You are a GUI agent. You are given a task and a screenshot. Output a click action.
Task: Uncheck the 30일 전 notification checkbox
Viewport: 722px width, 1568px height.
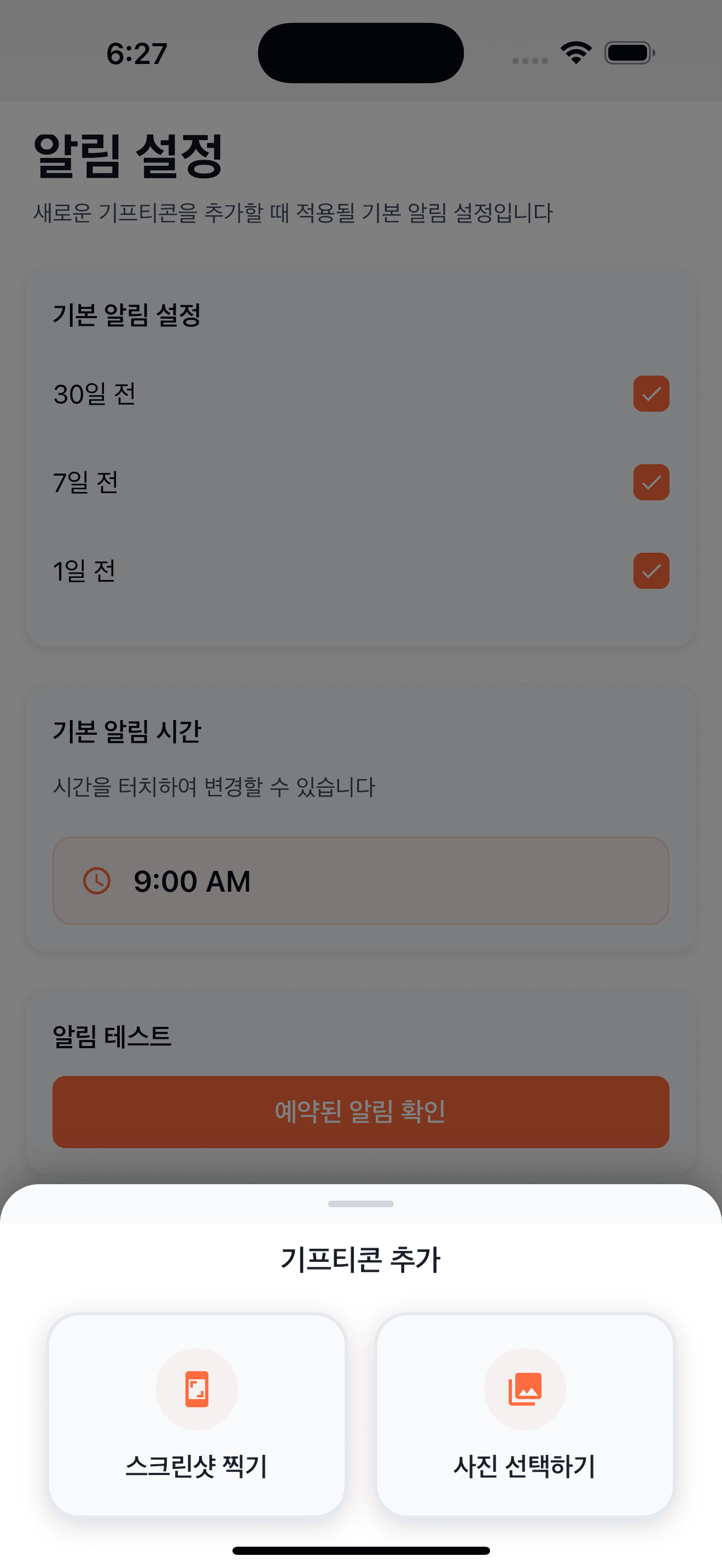pyautogui.click(x=651, y=394)
